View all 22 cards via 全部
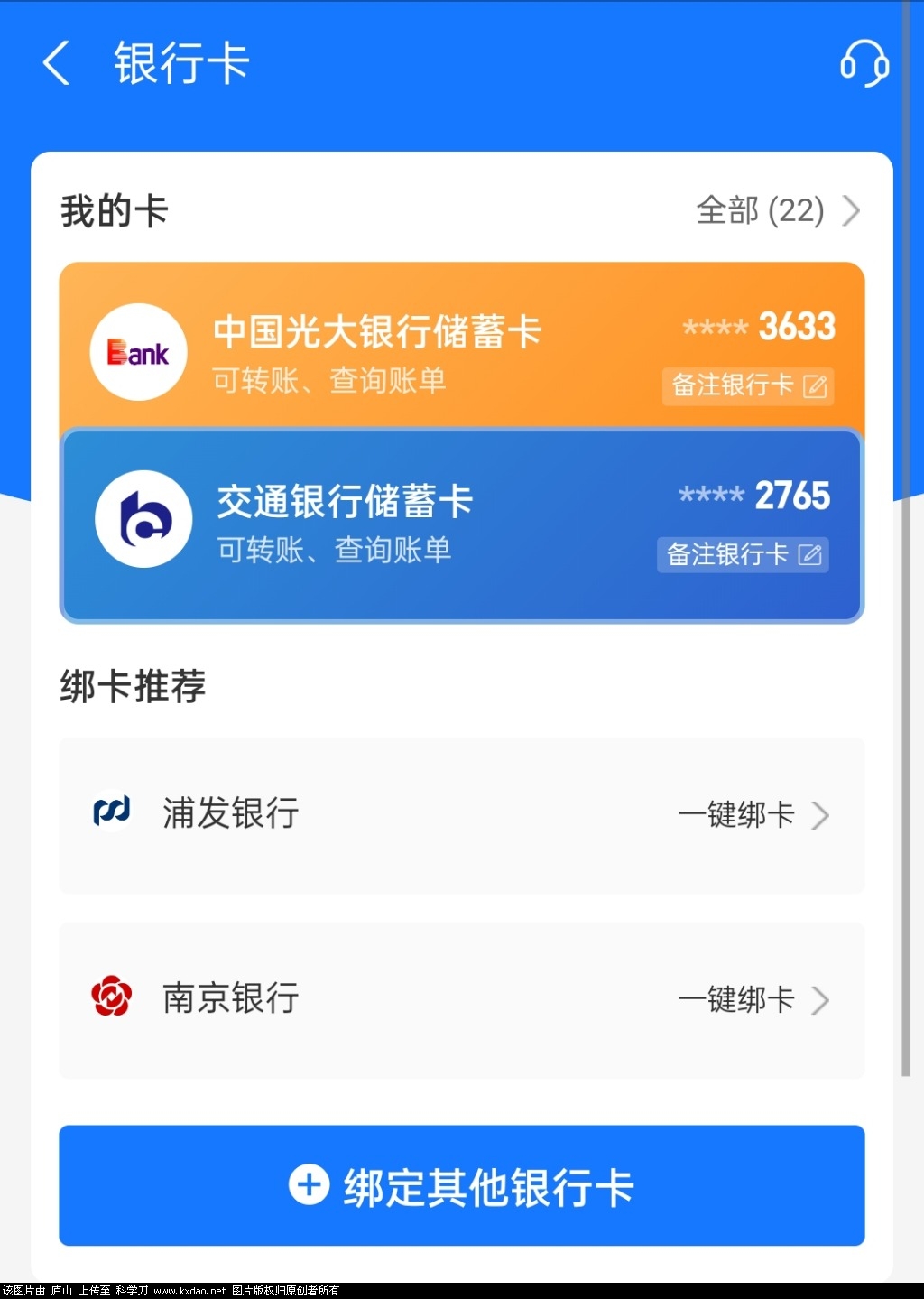This screenshot has width=924, height=1299. [x=776, y=211]
